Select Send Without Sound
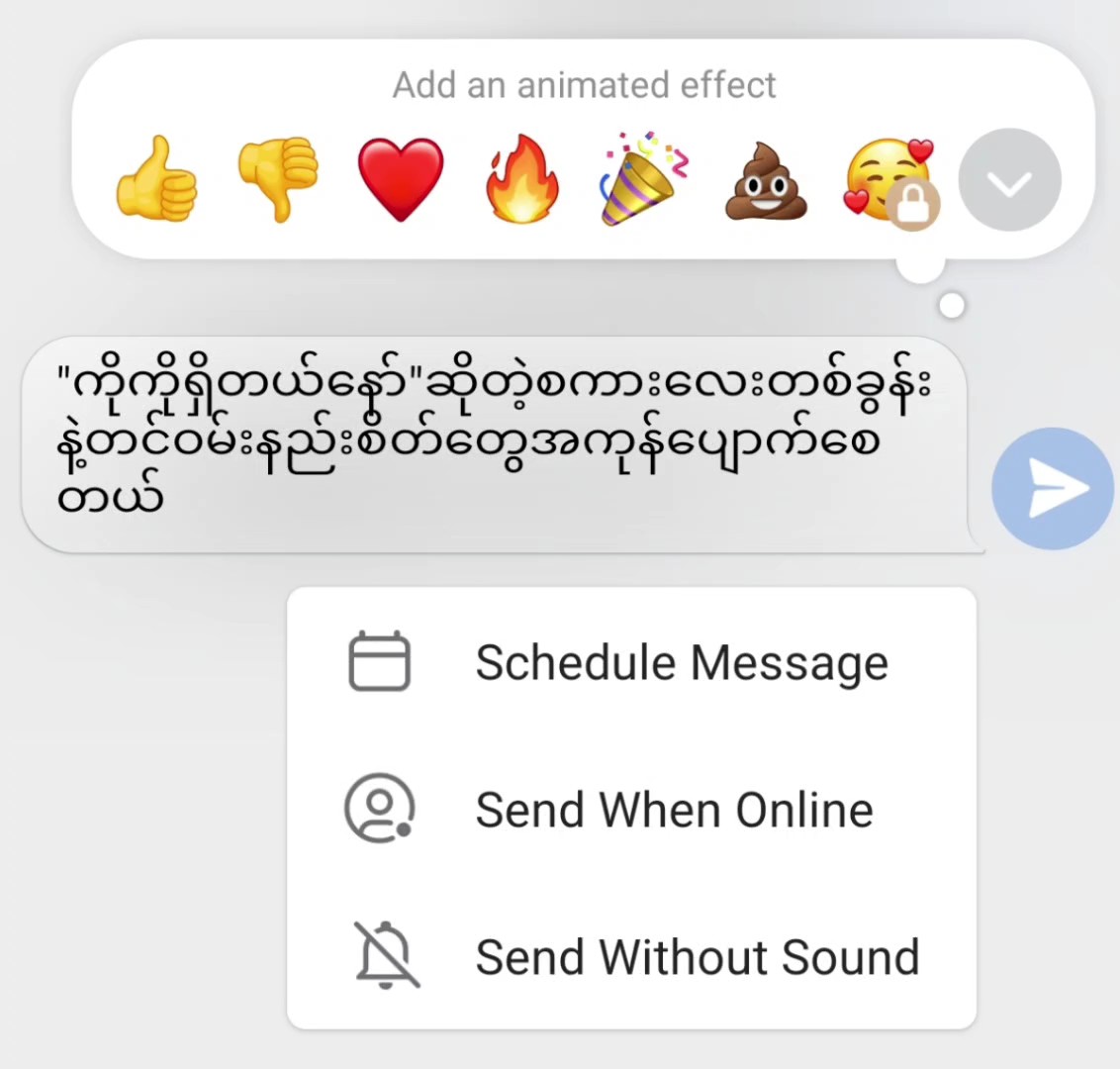Screen dimensions: 1120x1069 click(x=631, y=957)
